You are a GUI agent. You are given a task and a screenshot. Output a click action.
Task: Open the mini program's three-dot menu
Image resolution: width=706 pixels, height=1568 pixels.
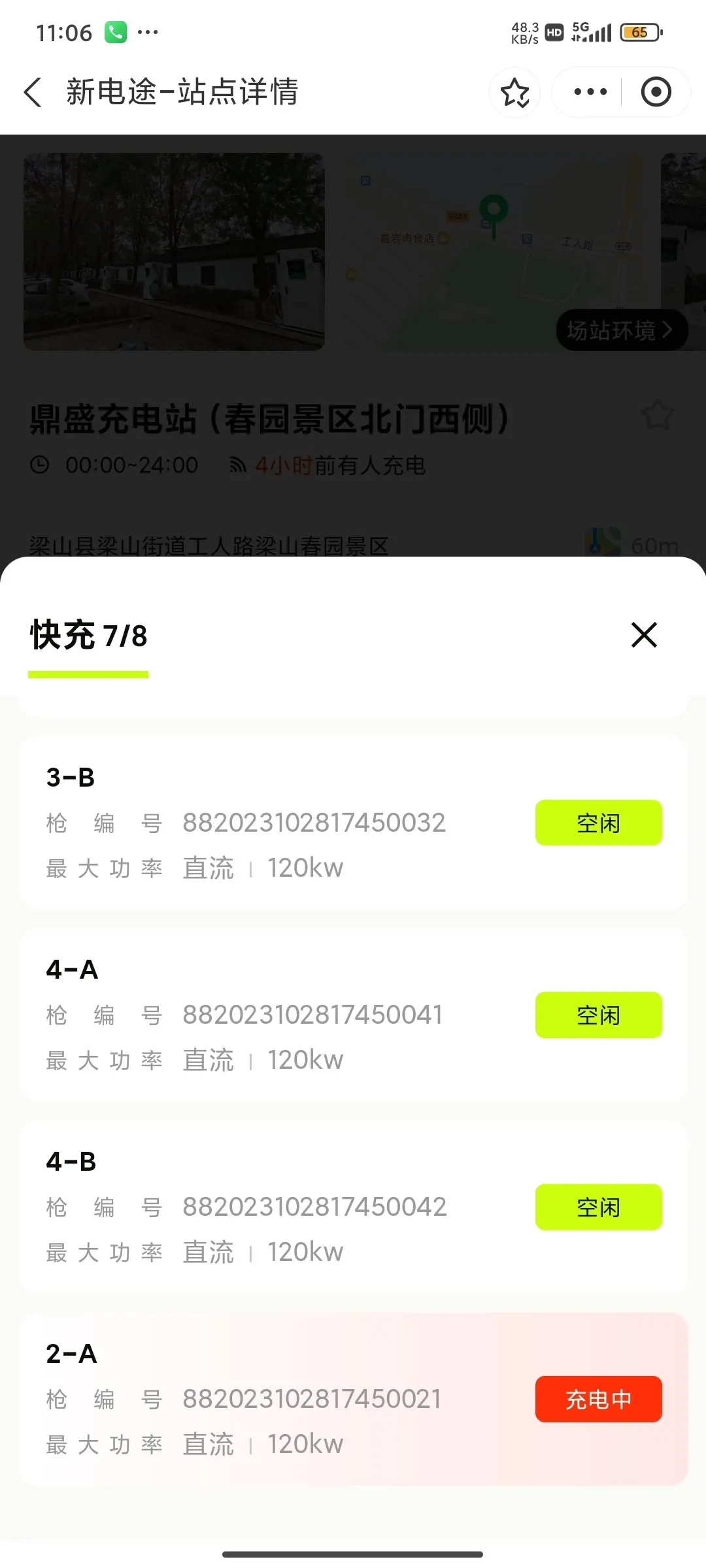tap(590, 91)
